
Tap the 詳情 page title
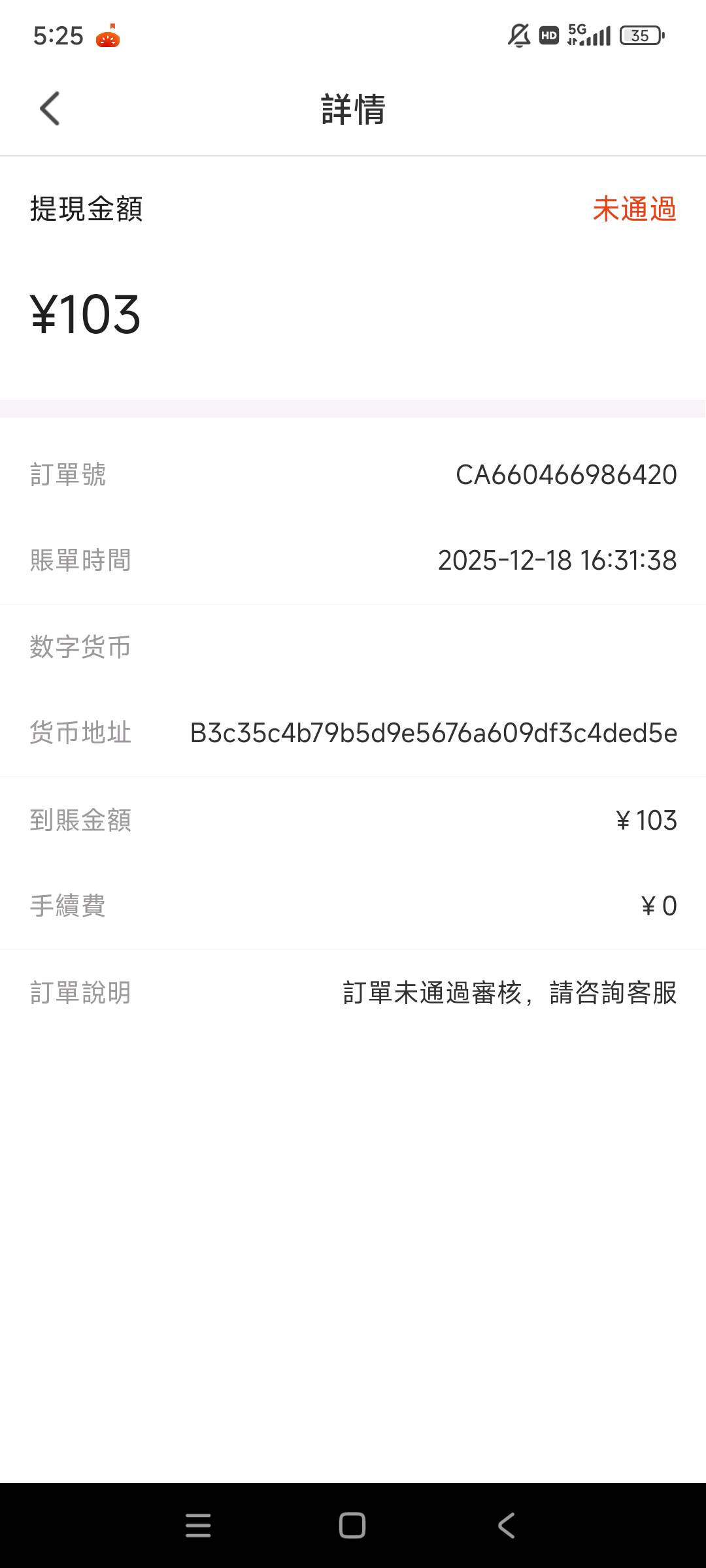point(353,107)
